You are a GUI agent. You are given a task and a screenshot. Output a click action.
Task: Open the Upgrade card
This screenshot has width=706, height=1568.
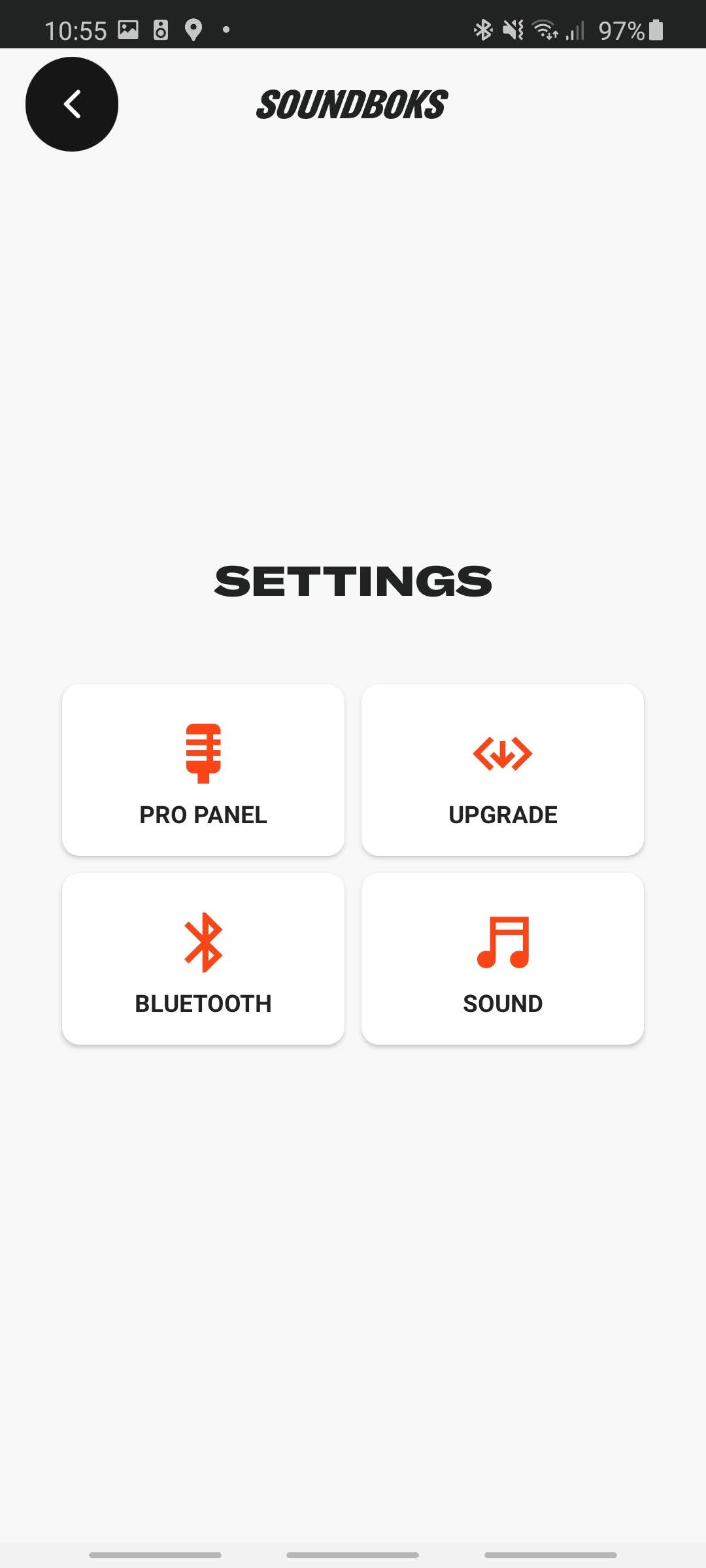503,770
